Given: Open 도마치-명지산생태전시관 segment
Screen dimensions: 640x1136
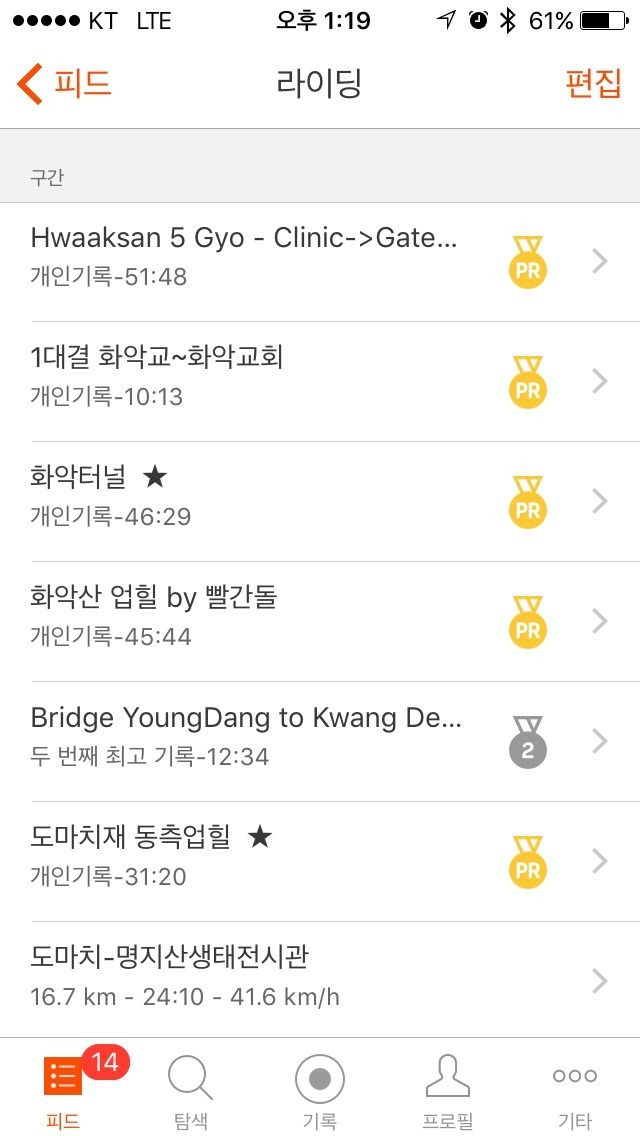Looking at the screenshot, I should pos(320,980).
